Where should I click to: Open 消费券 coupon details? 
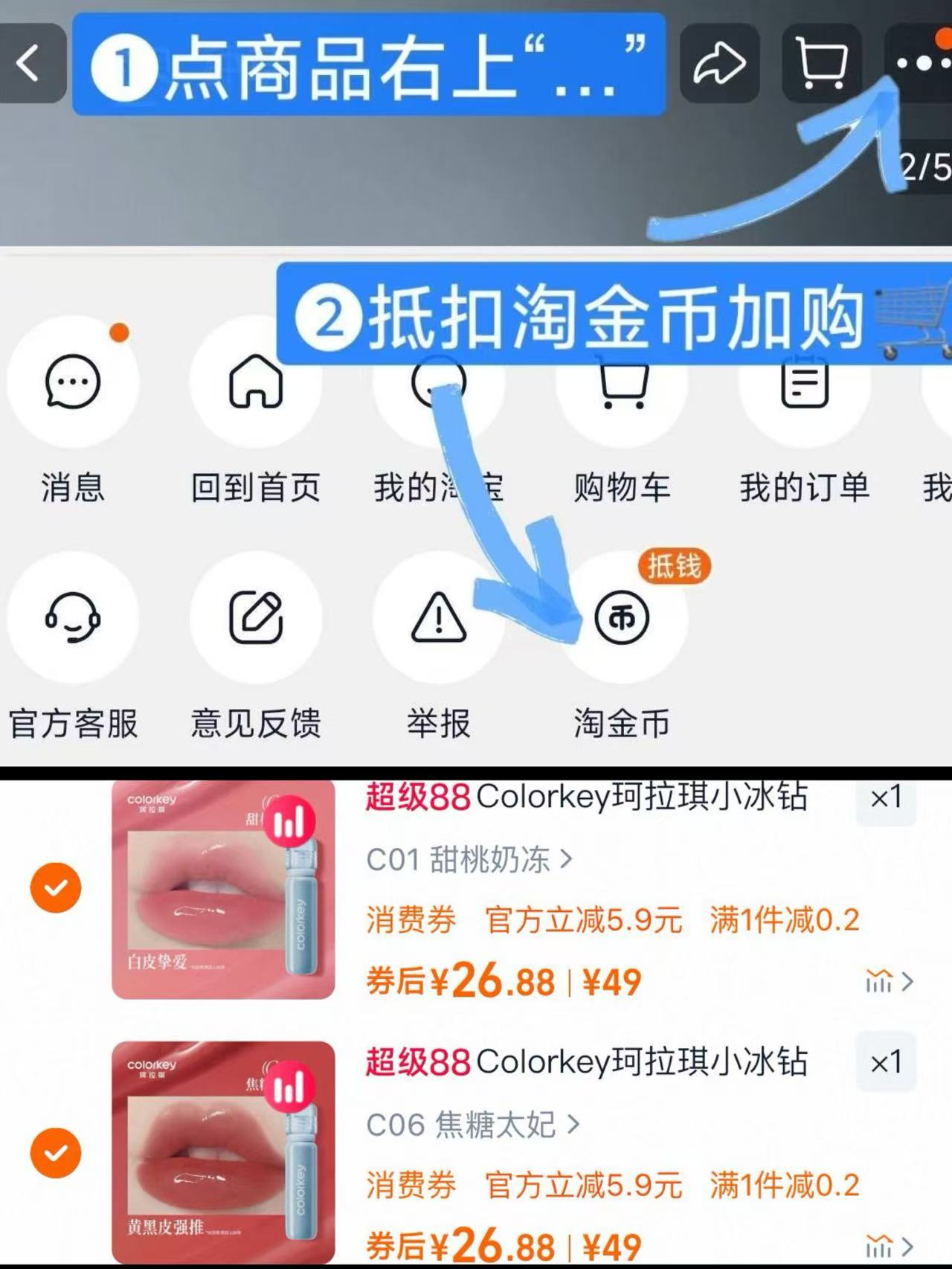point(411,920)
